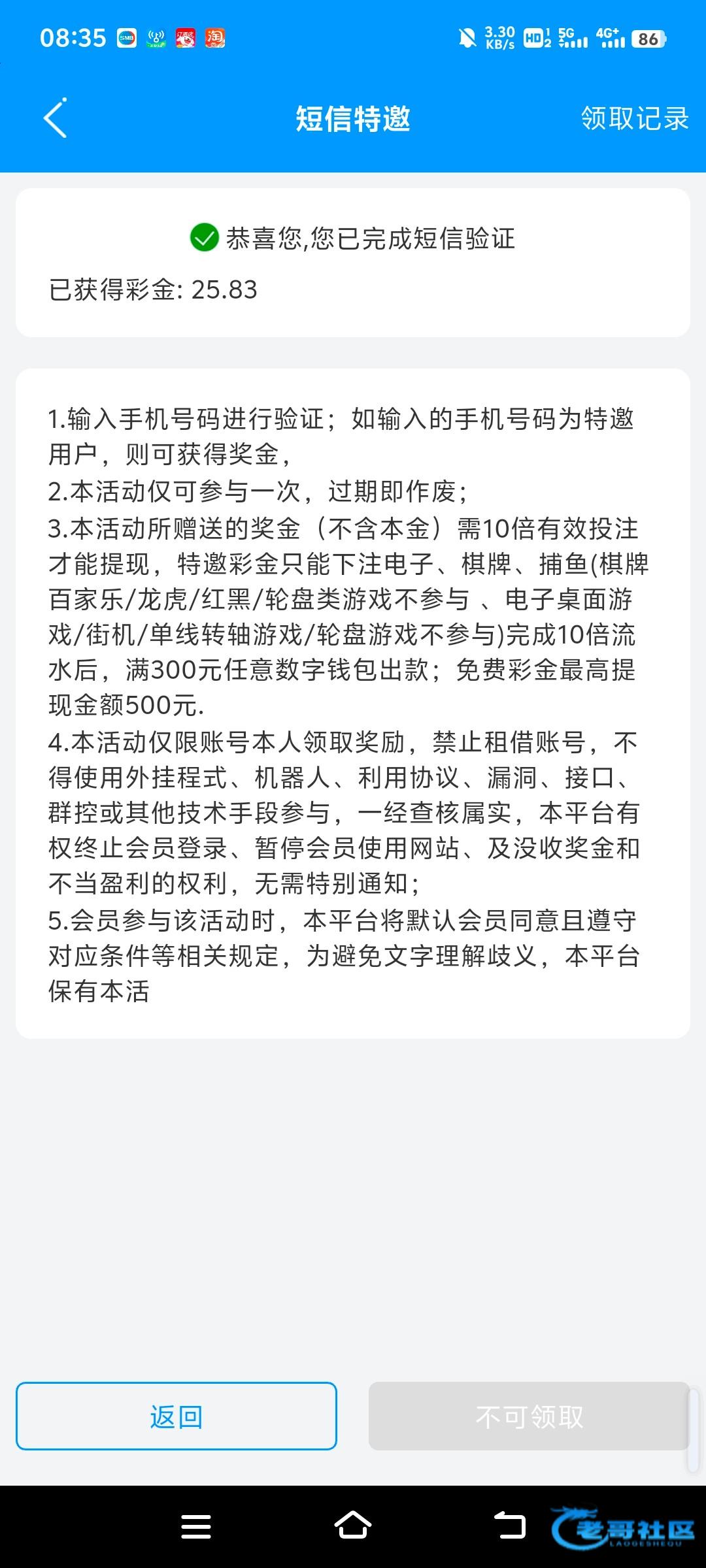Go back using the top-left arrow
The height and width of the screenshot is (1568, 706).
click(x=56, y=118)
